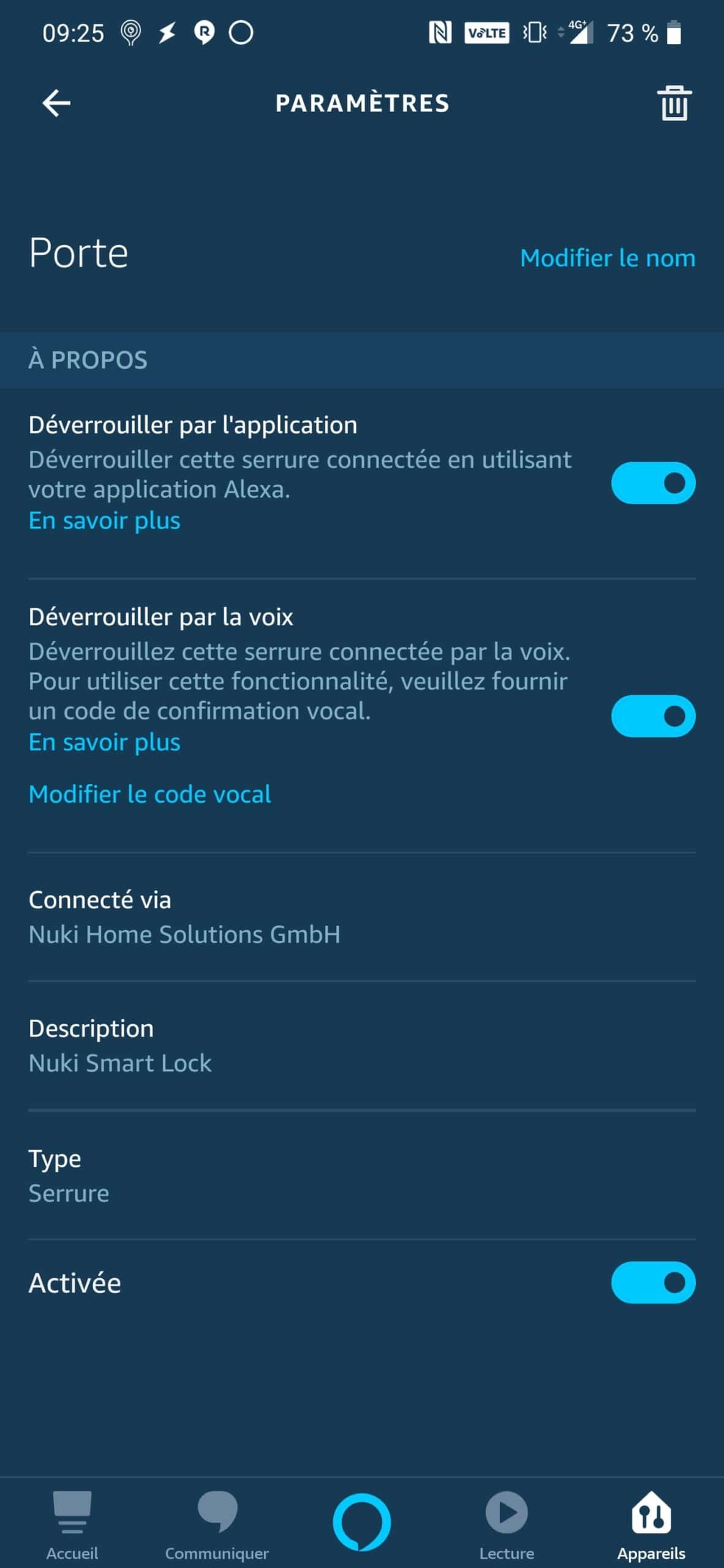Tap Modifier le code vocal

149,794
